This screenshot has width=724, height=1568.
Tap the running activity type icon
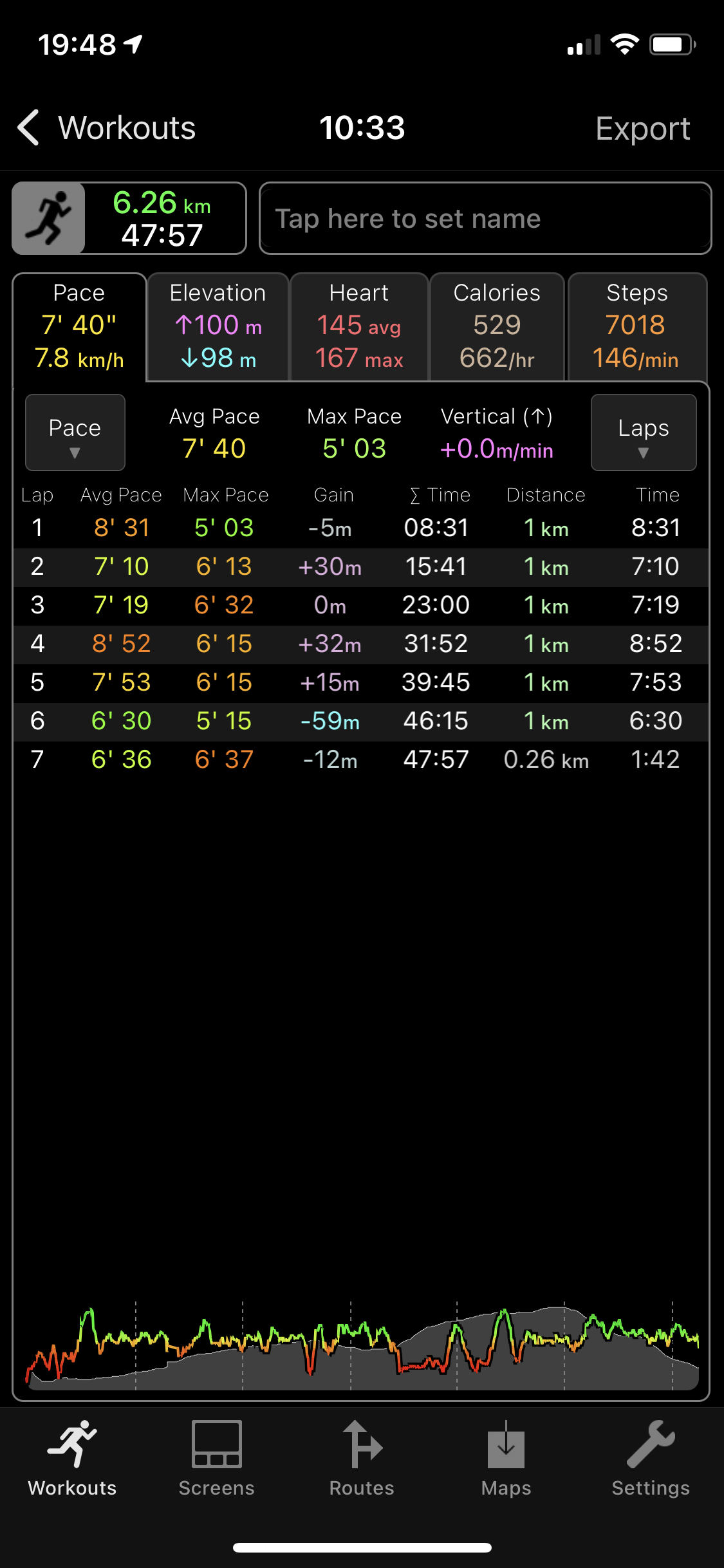pos(49,219)
